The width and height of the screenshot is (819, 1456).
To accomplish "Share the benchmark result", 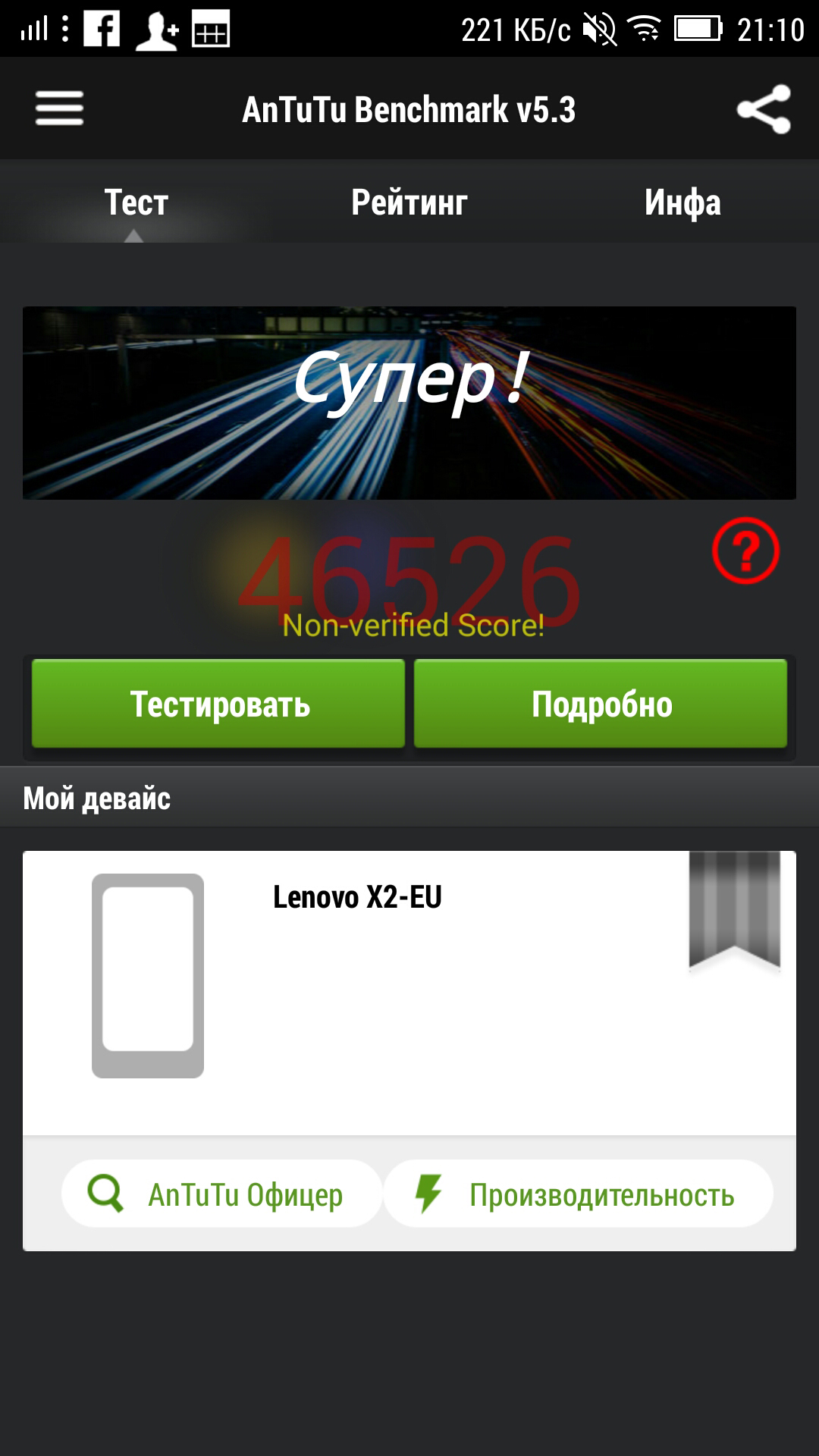I will coord(764,109).
